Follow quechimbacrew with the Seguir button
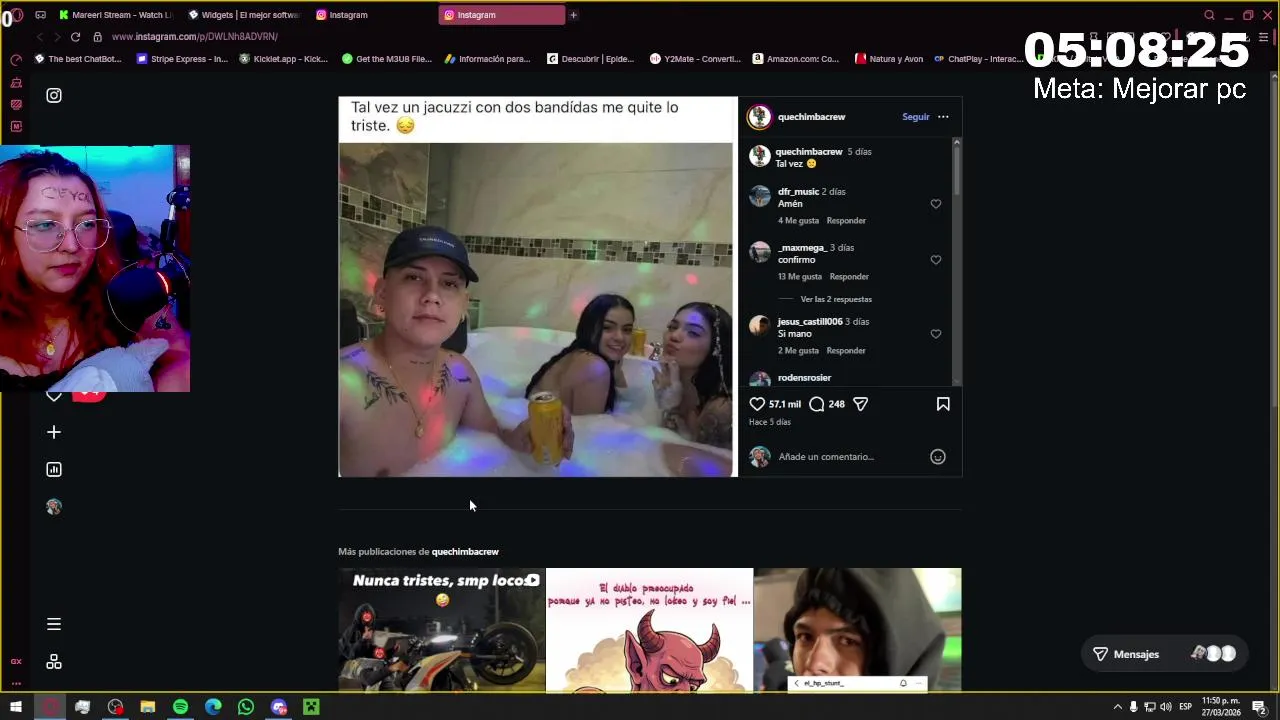This screenshot has height=720, width=1280. click(x=915, y=117)
